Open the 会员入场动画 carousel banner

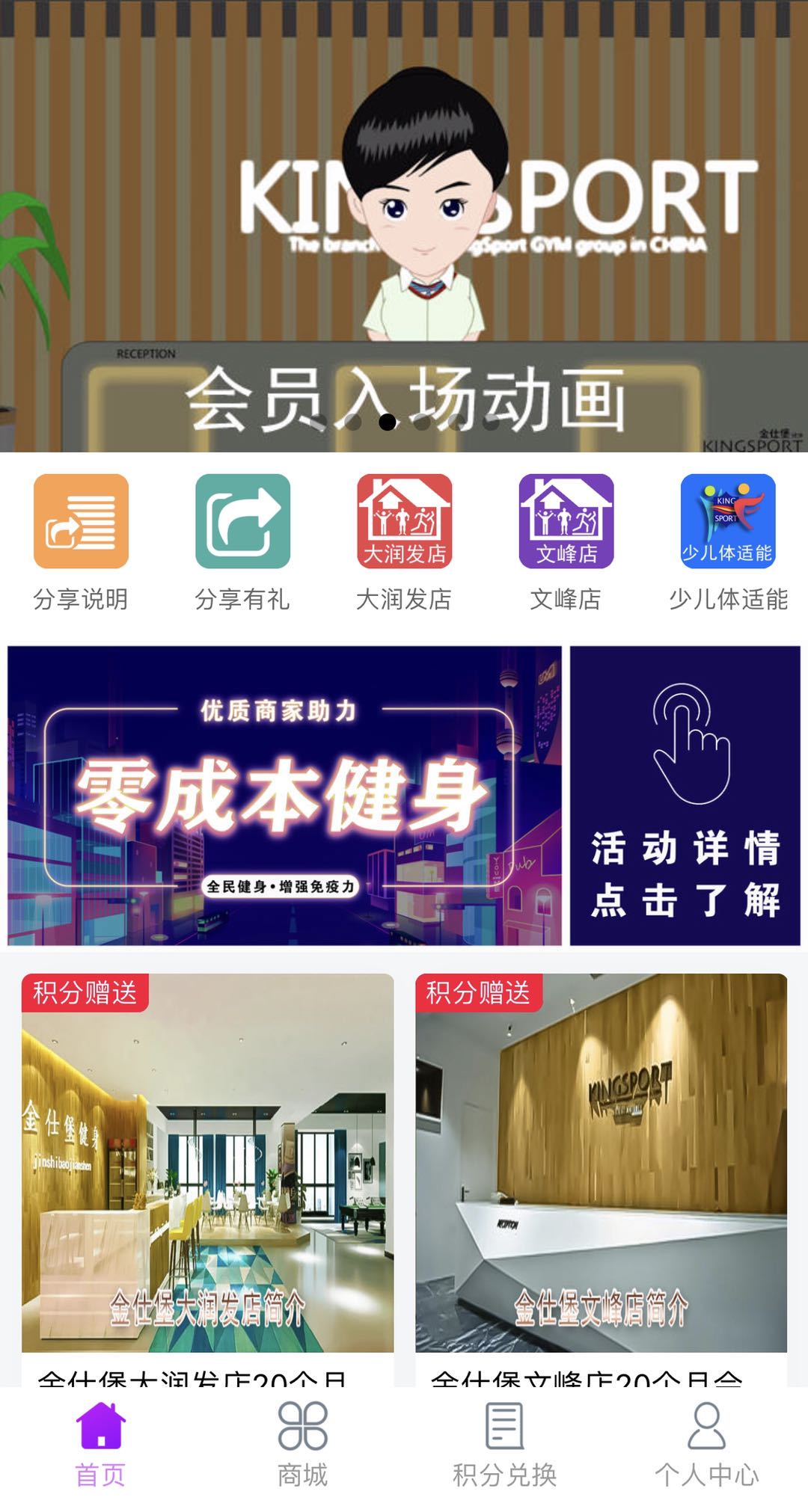[404, 224]
